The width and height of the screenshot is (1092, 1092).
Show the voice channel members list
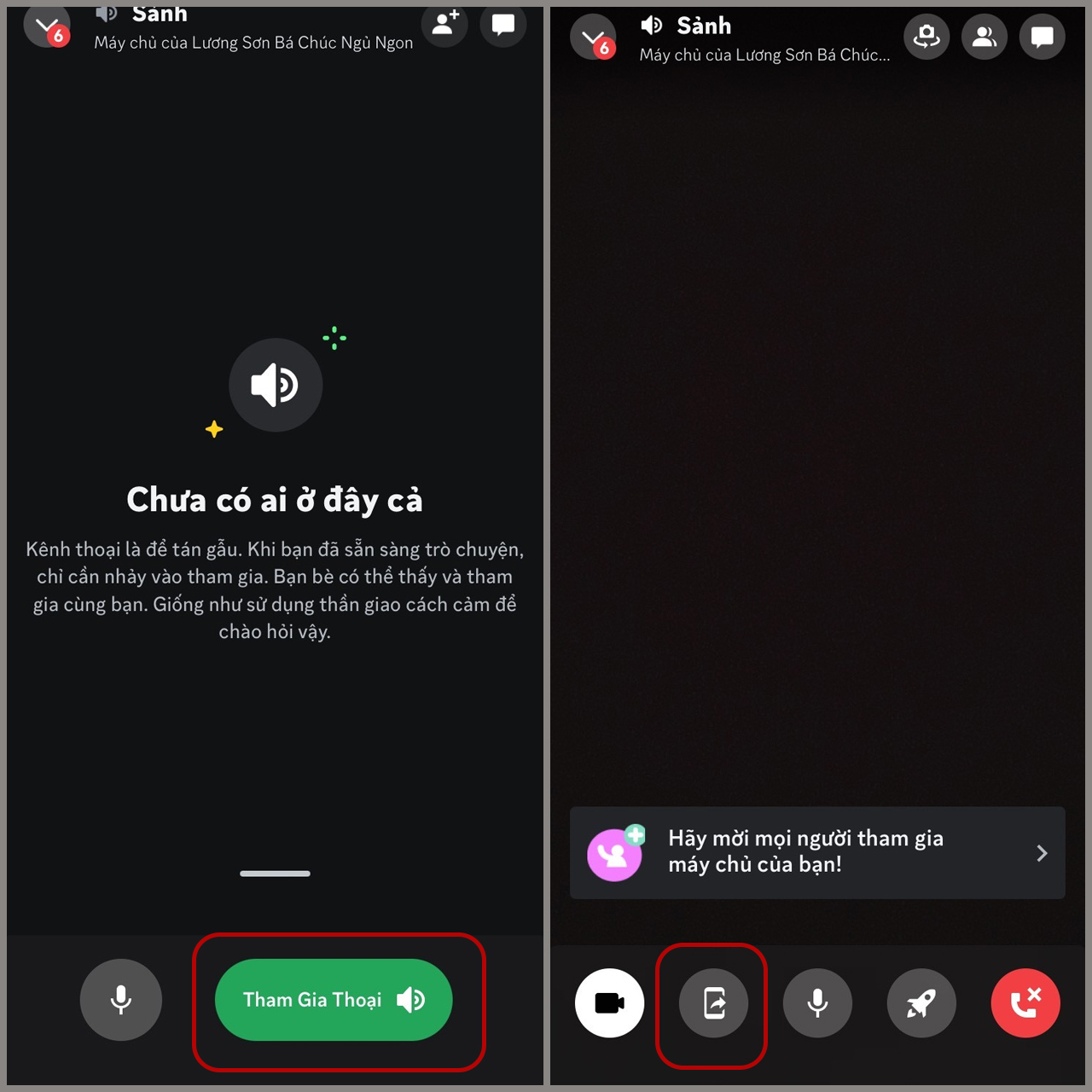tap(985, 37)
